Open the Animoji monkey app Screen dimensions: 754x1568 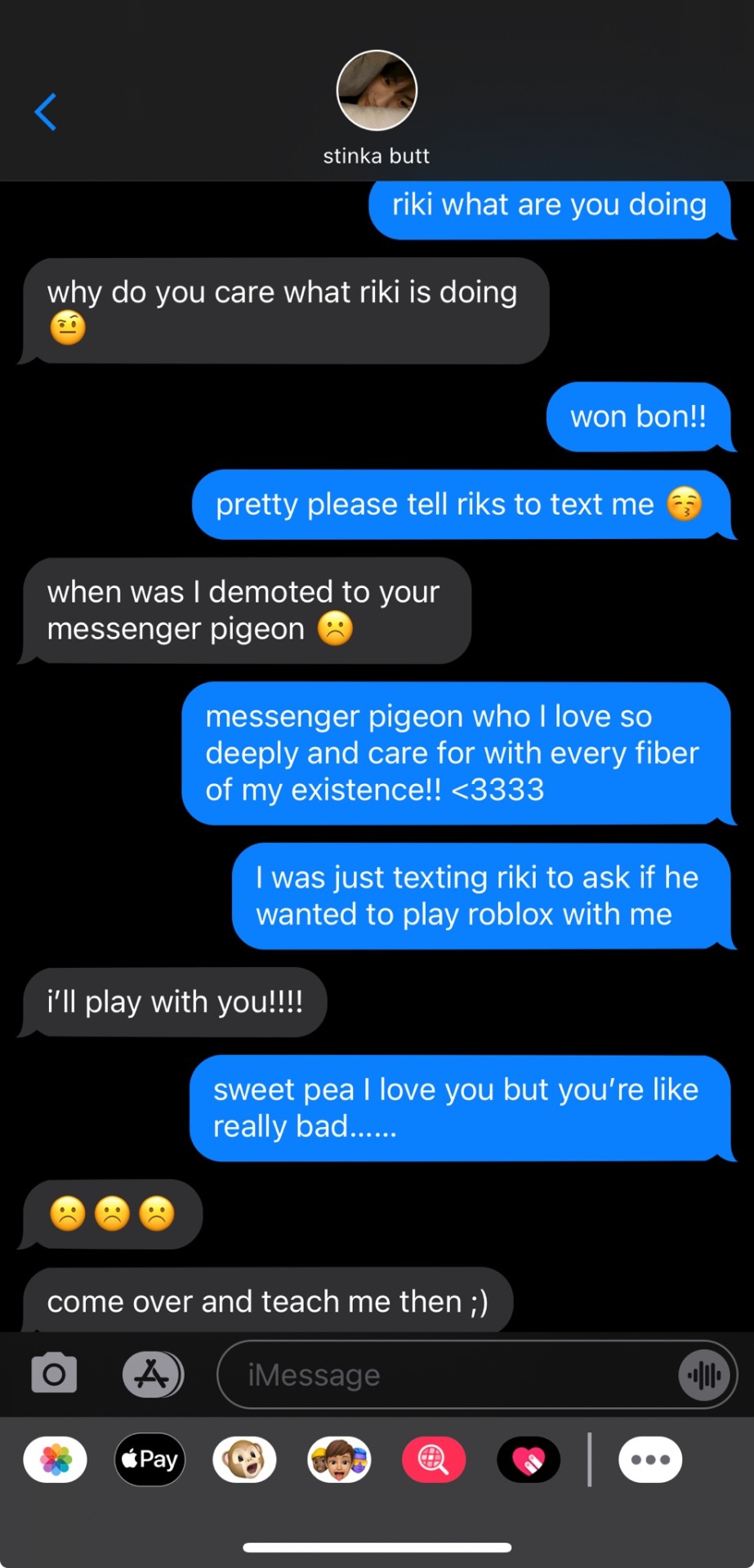244,1459
